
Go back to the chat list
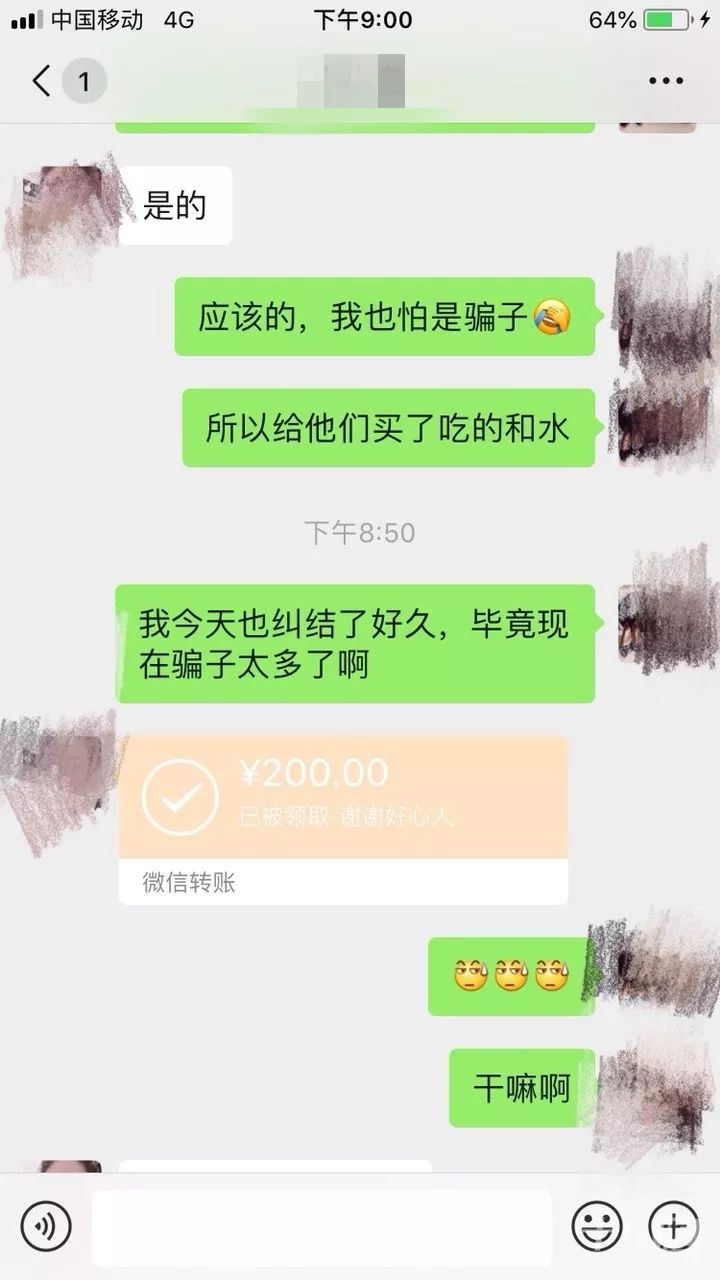[x=42, y=80]
